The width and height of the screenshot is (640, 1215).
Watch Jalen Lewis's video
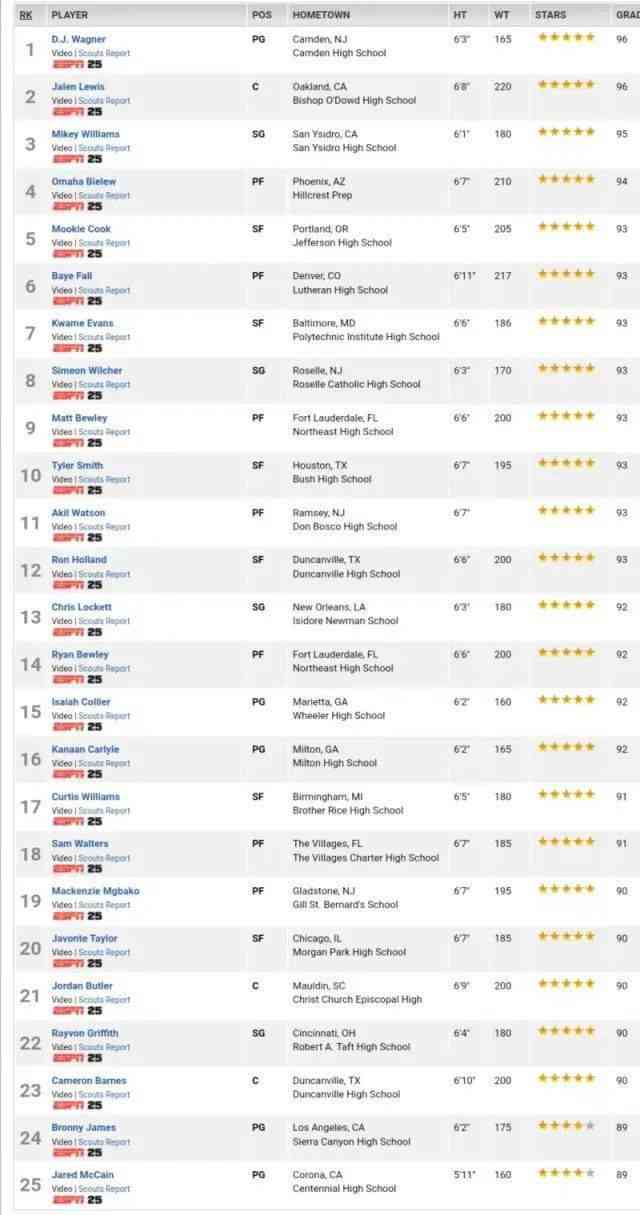pyautogui.click(x=62, y=101)
